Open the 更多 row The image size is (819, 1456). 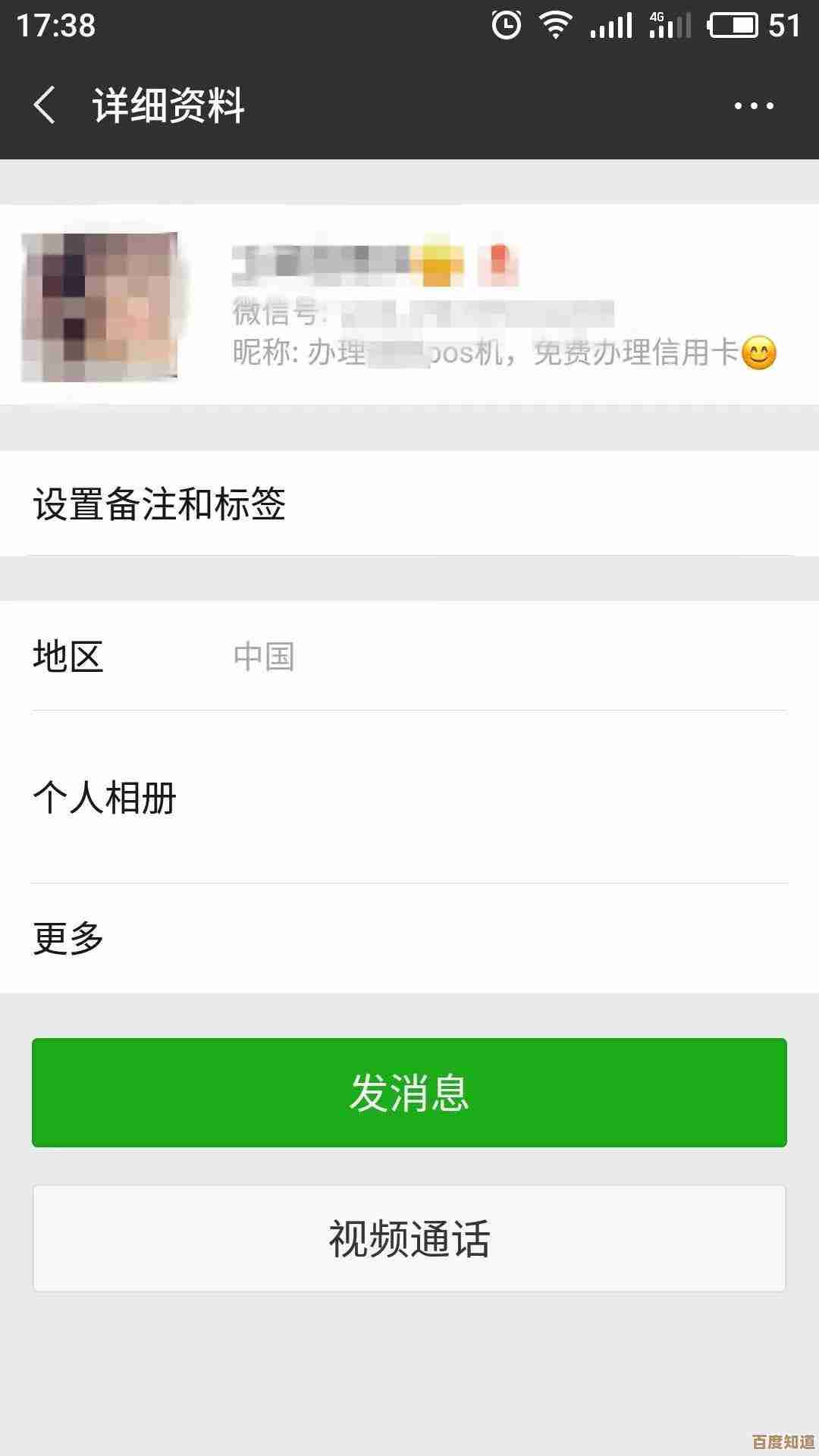click(409, 938)
